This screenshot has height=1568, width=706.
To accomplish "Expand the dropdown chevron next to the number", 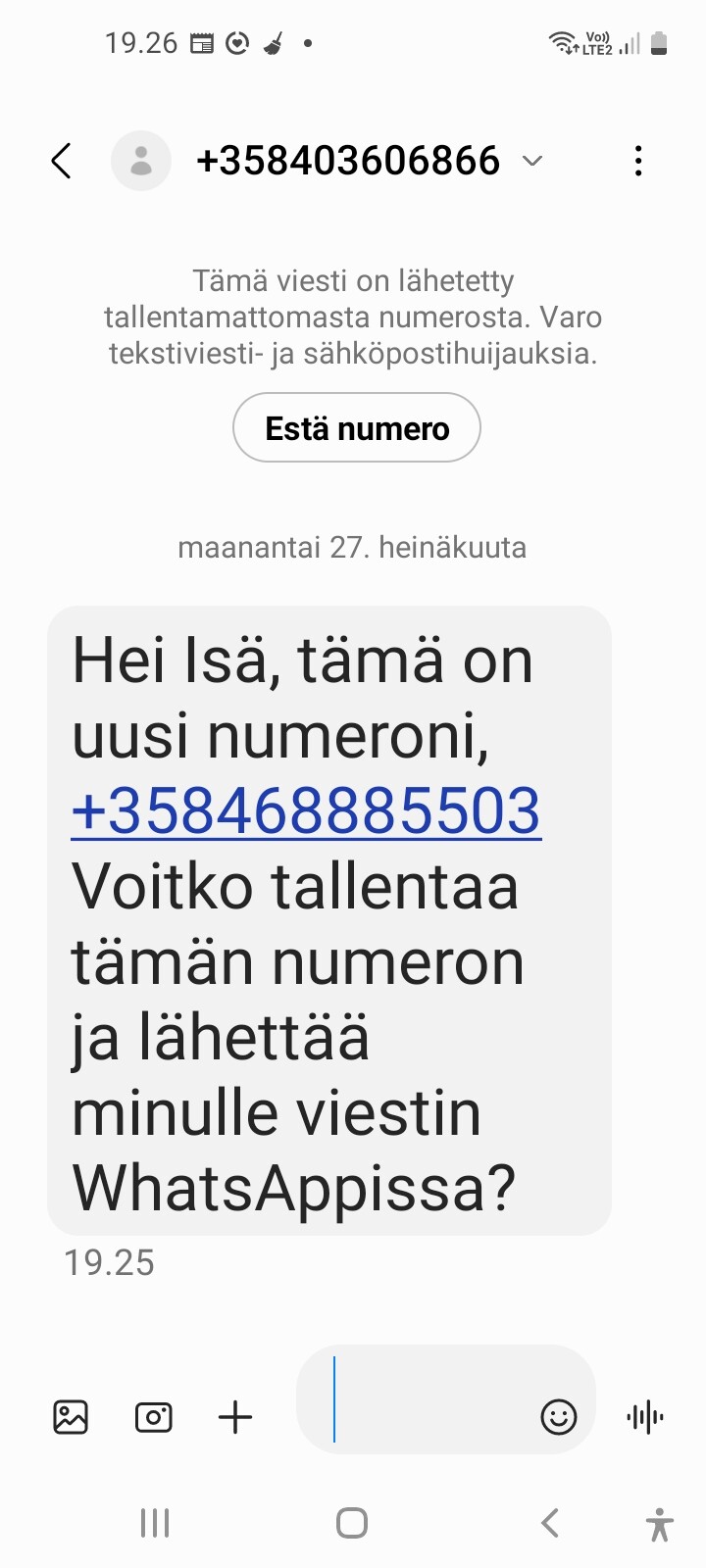I will [x=532, y=161].
